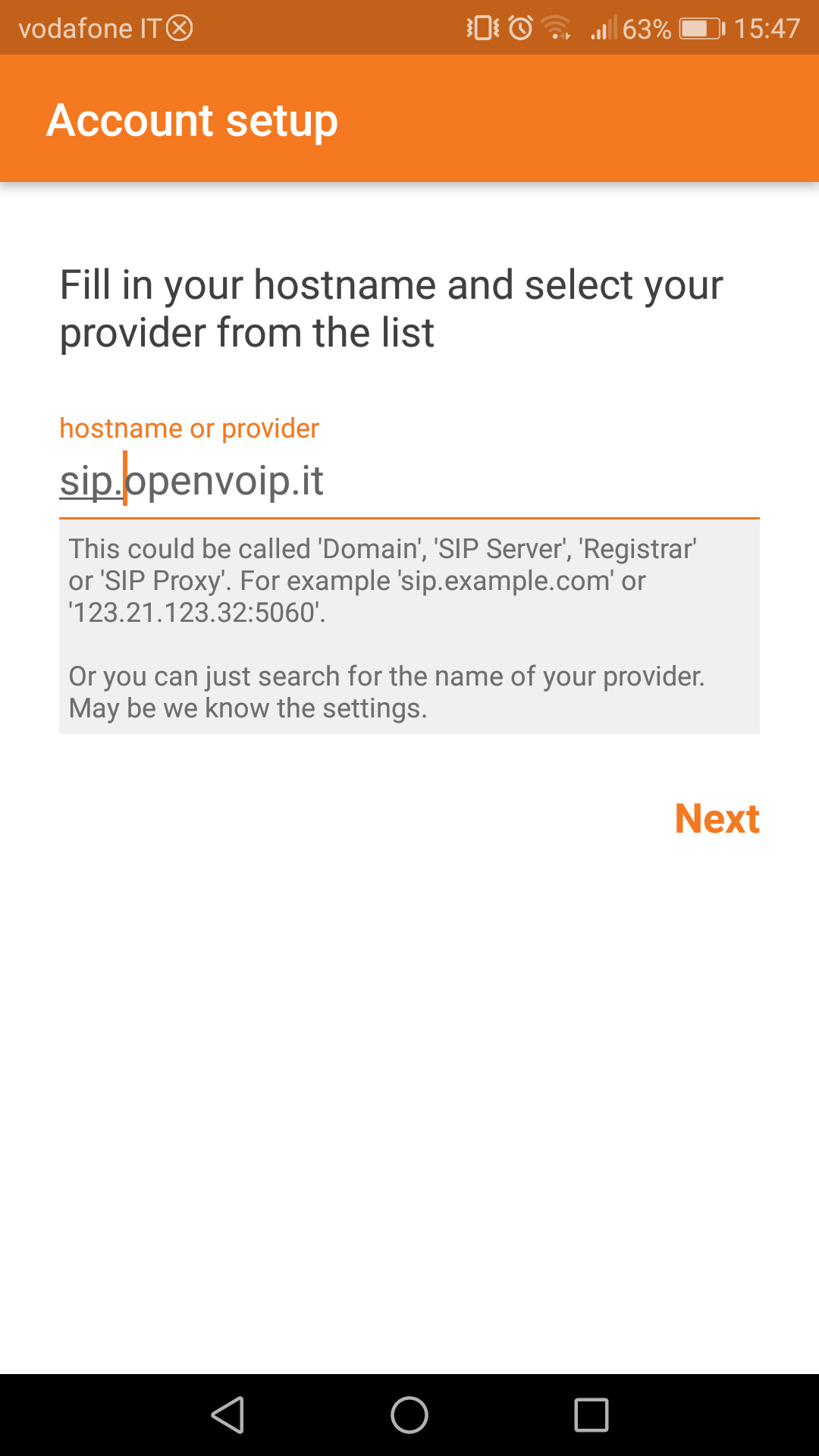
Task: Tap the hostname or provider field
Action: (409, 482)
